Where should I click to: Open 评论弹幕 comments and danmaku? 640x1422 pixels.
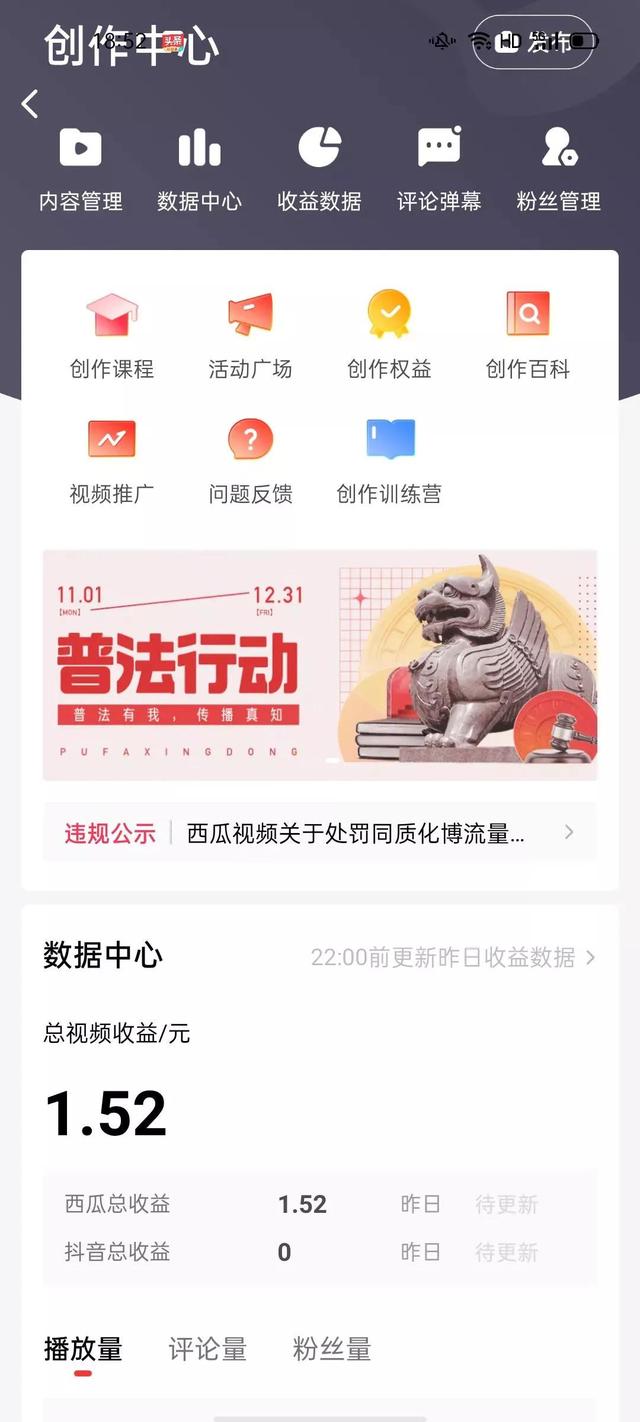[439, 170]
